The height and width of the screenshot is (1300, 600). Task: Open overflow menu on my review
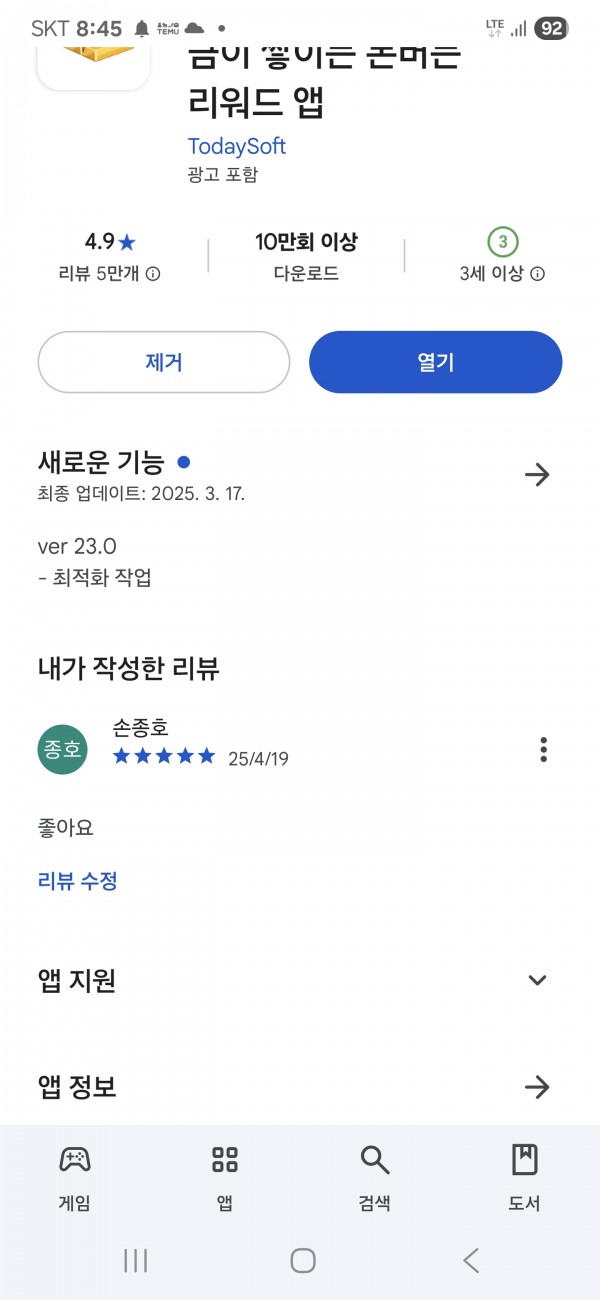pyautogui.click(x=544, y=749)
